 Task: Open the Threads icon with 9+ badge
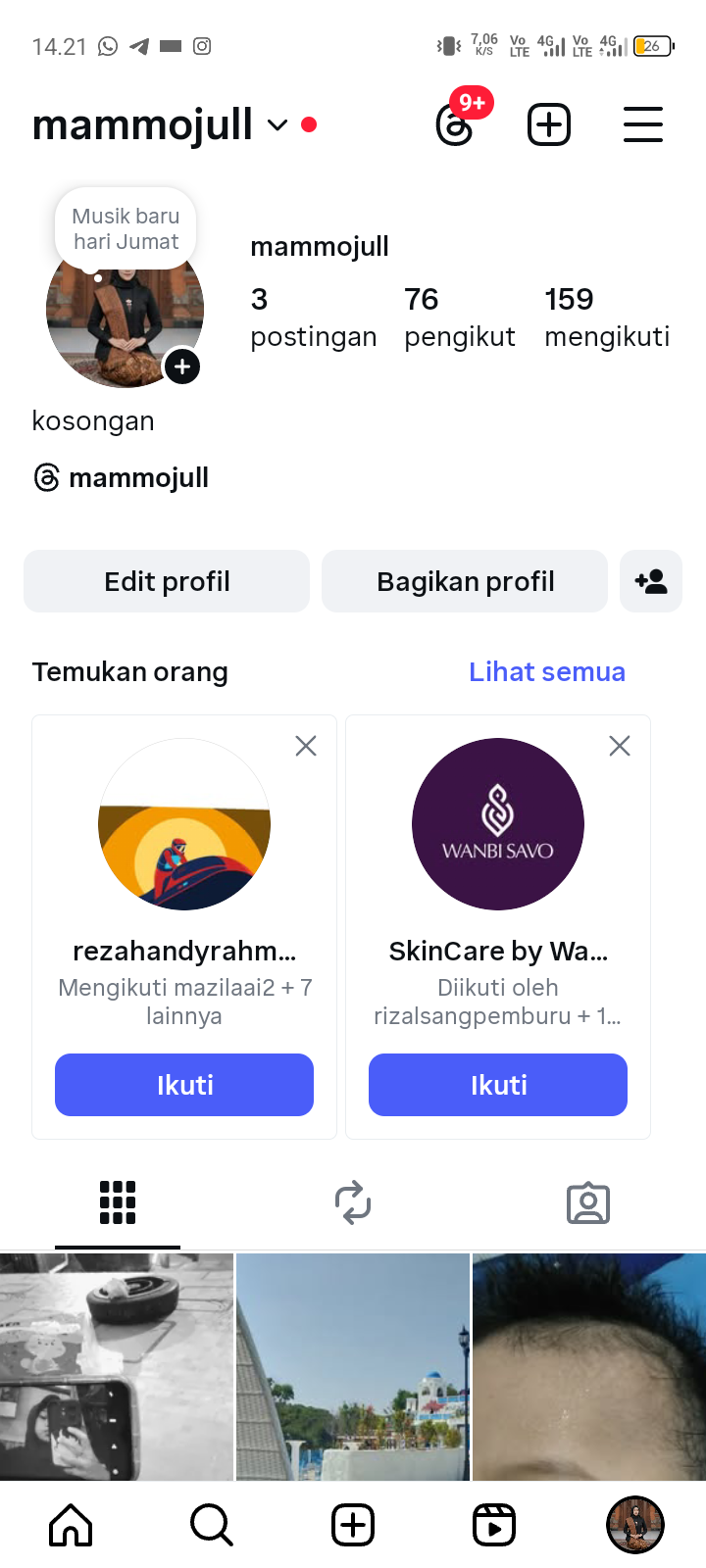[x=455, y=125]
